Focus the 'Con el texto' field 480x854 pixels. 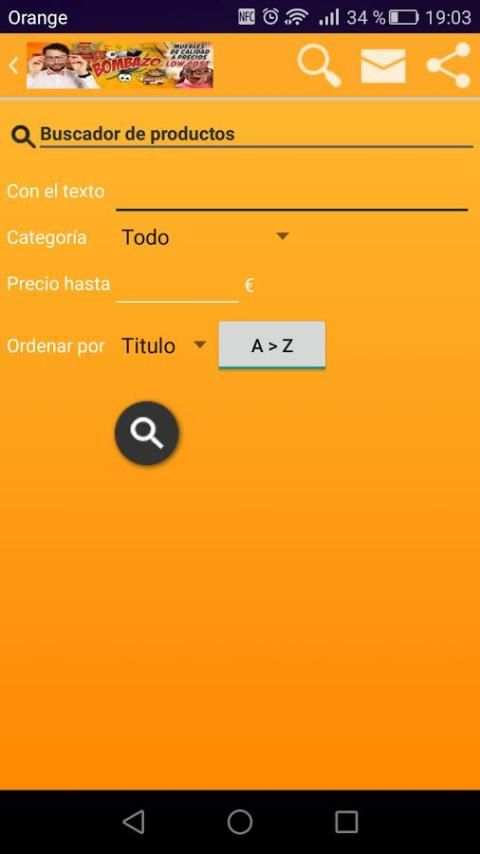(x=291, y=194)
